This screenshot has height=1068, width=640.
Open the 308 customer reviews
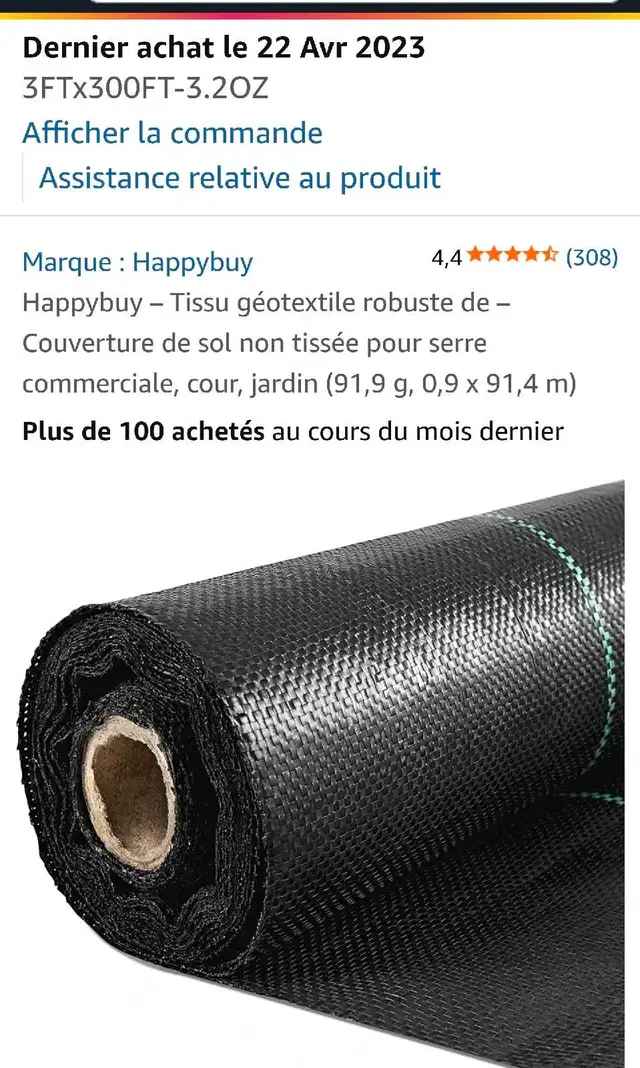pyautogui.click(x=592, y=257)
